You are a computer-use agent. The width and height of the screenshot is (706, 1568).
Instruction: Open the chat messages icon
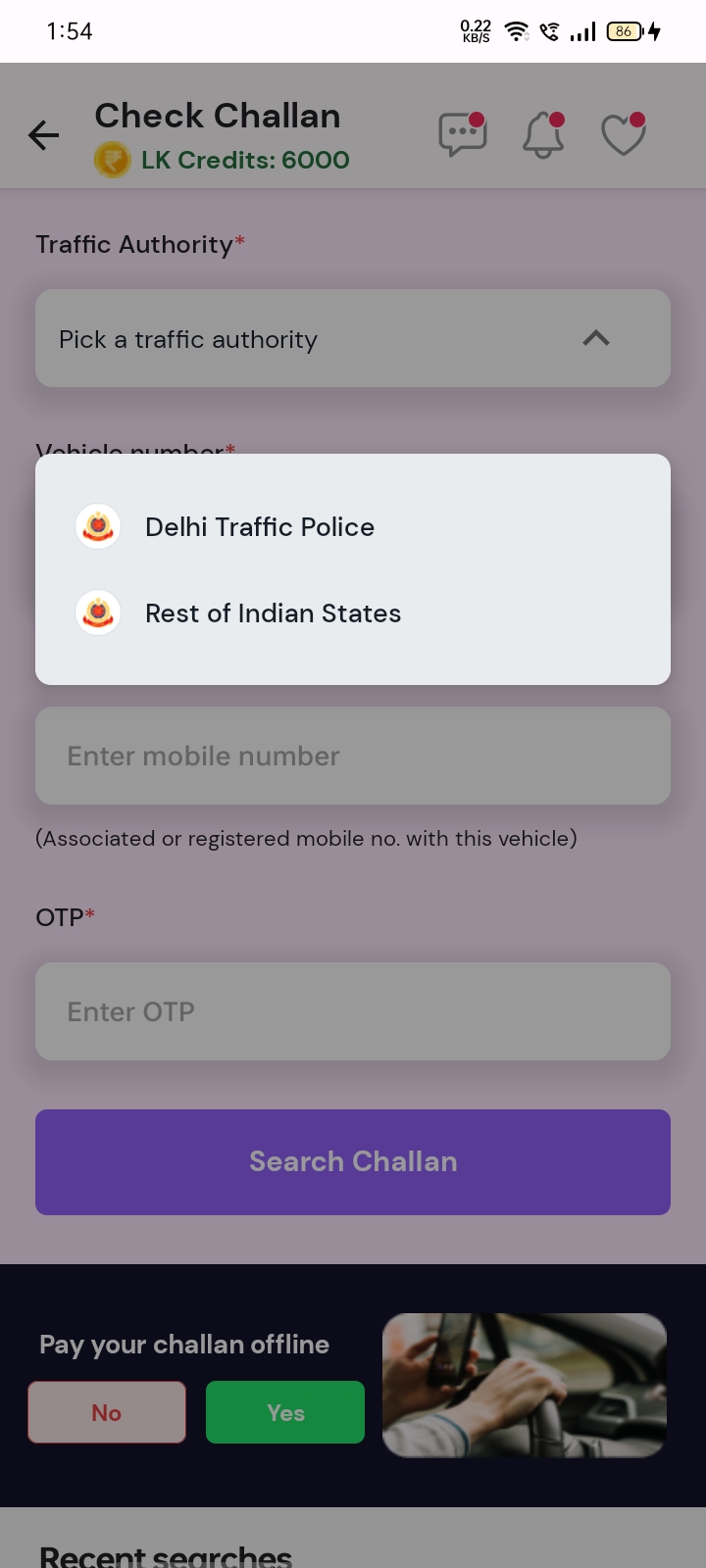coord(462,135)
